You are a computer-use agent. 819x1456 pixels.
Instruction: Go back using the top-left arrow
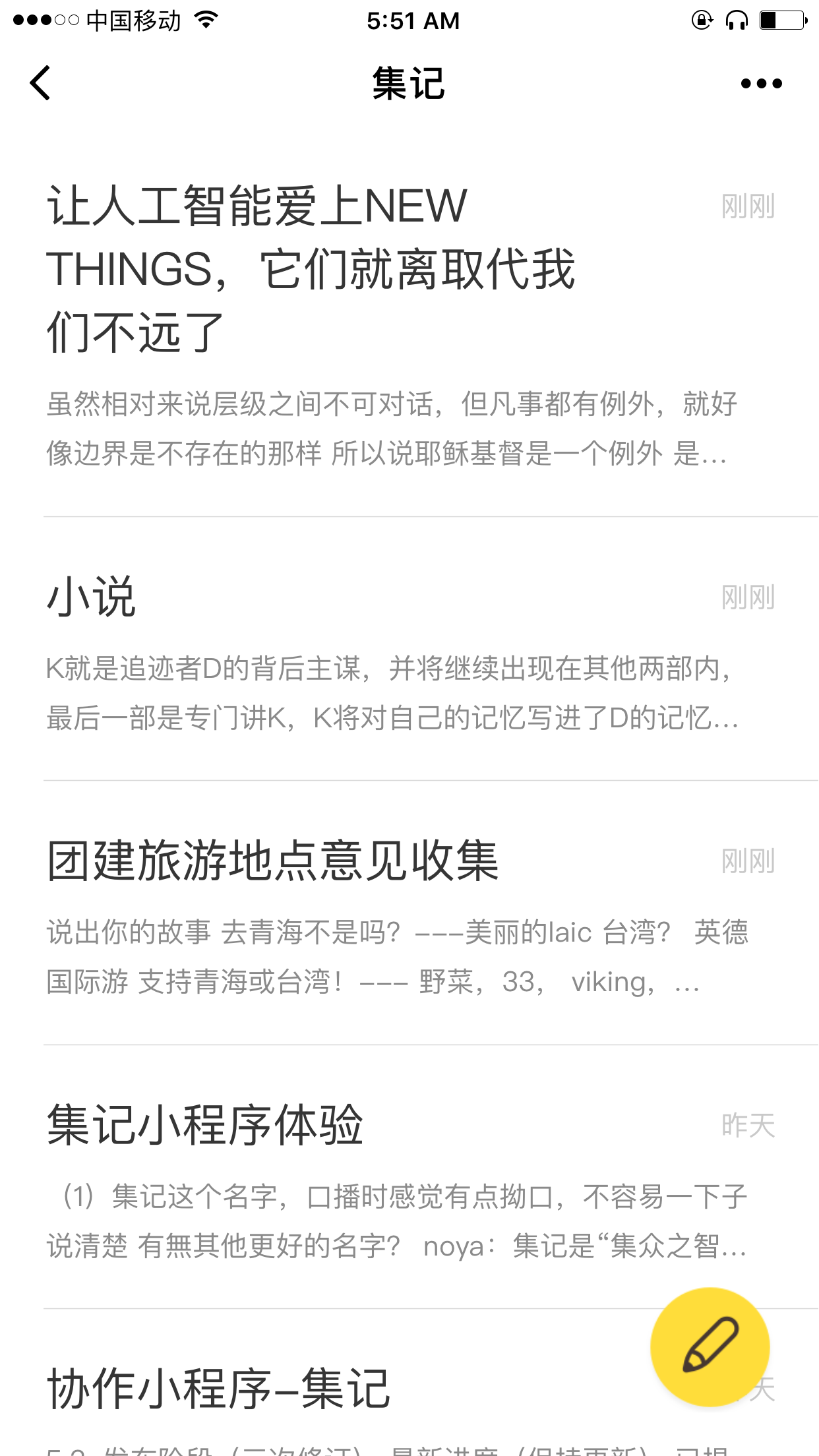(x=40, y=83)
